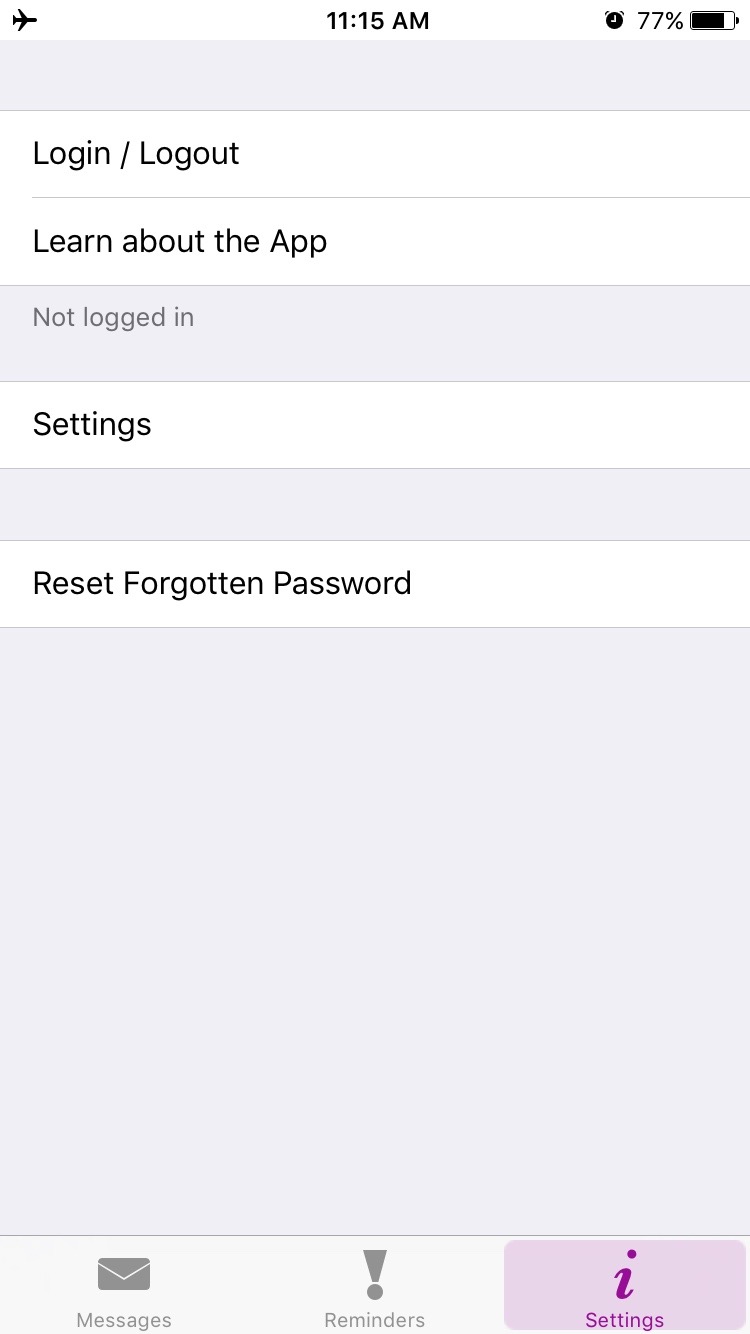Open Learn about the App
The image size is (750, 1334).
375,242
